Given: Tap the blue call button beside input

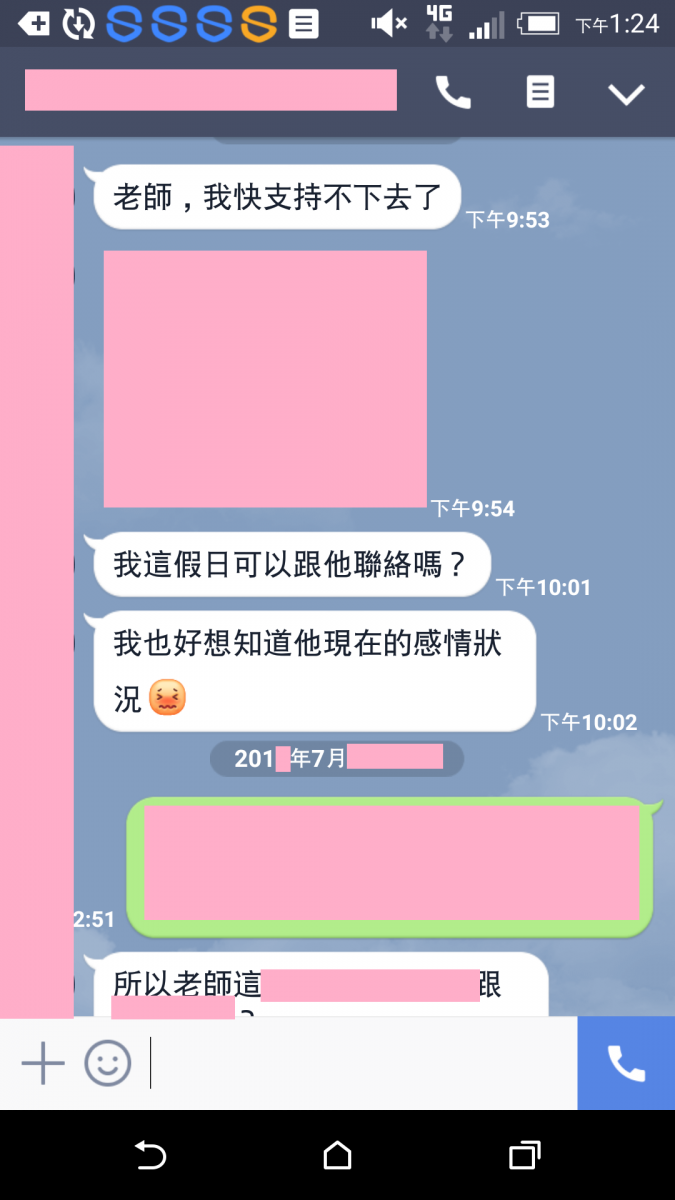Looking at the screenshot, I should click(626, 1063).
